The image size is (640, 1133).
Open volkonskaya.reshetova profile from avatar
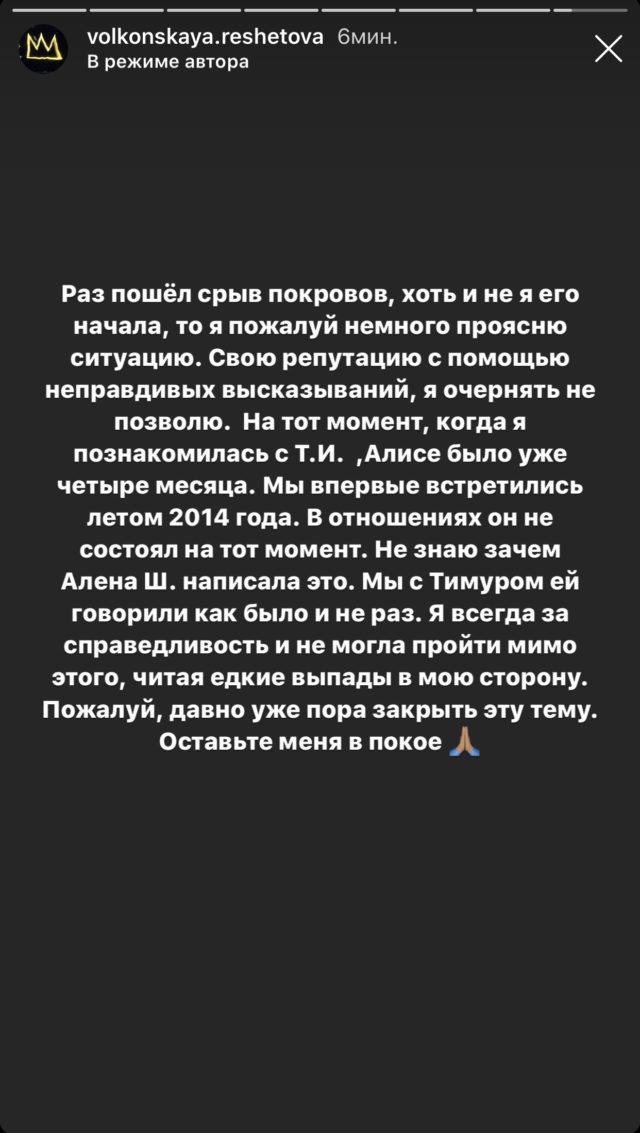[44, 48]
